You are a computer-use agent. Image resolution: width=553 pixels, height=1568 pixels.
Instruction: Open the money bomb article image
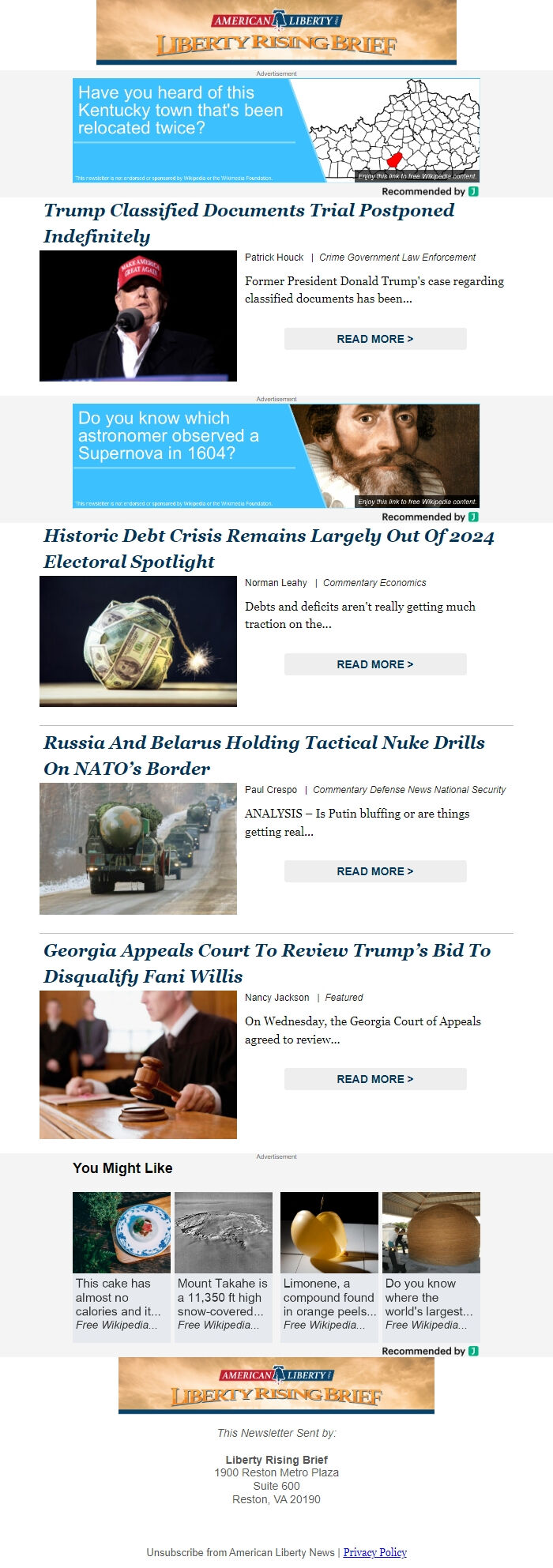(x=138, y=641)
